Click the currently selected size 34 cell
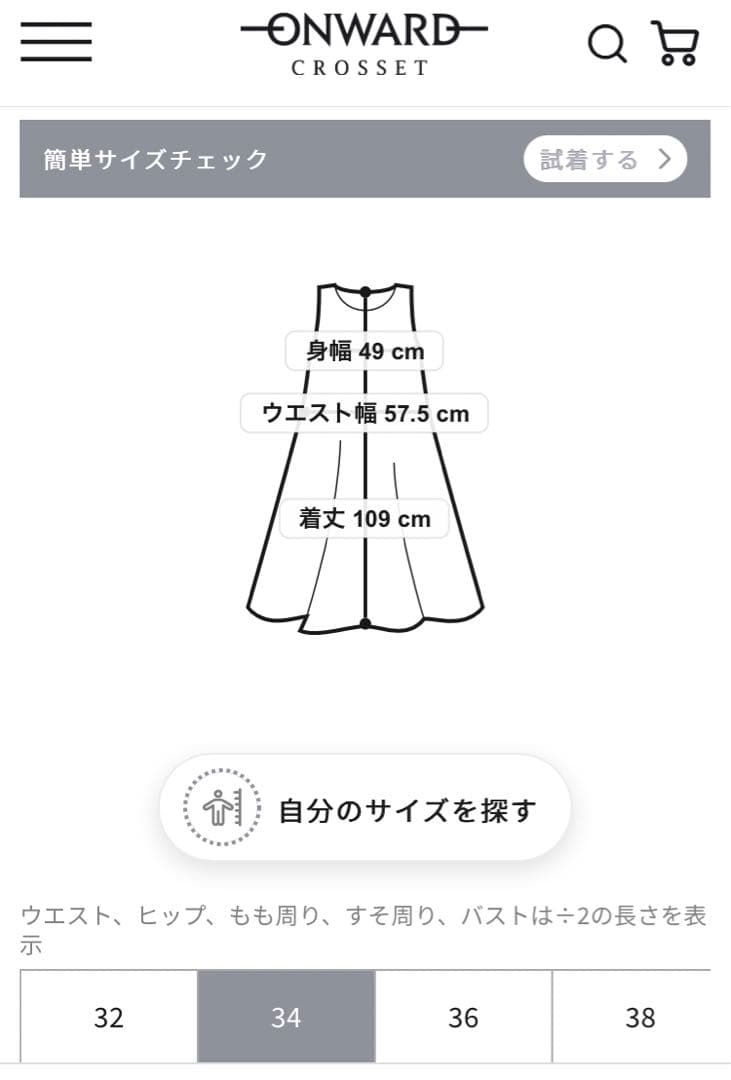 [x=287, y=1016]
